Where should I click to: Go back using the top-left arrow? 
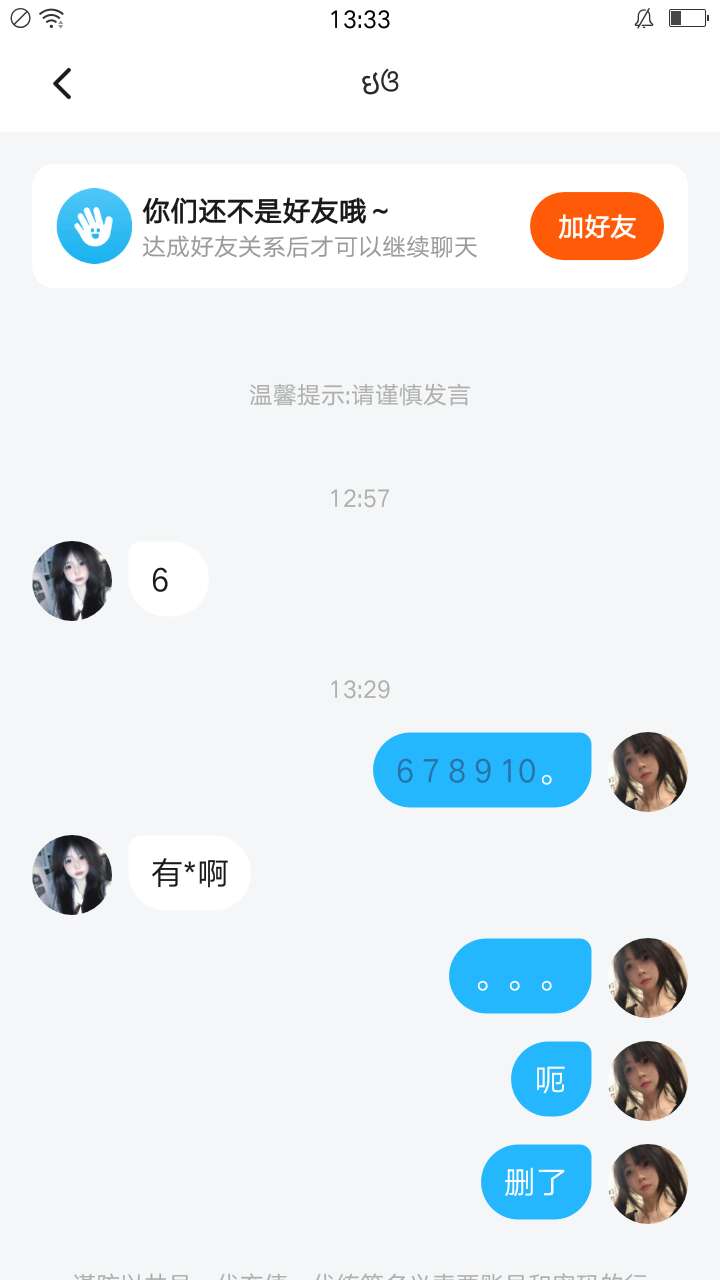coord(62,83)
